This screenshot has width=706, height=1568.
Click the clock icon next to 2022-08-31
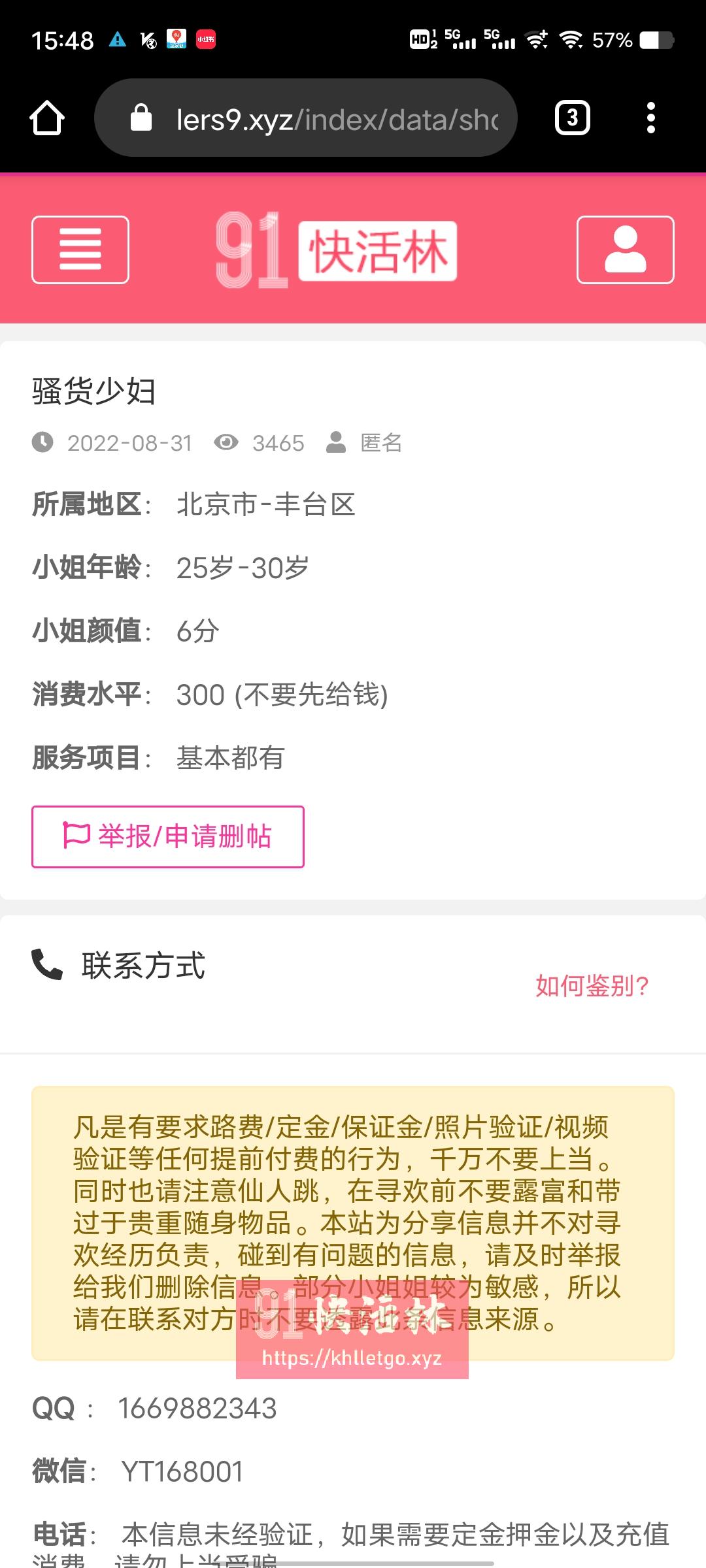pos(42,442)
